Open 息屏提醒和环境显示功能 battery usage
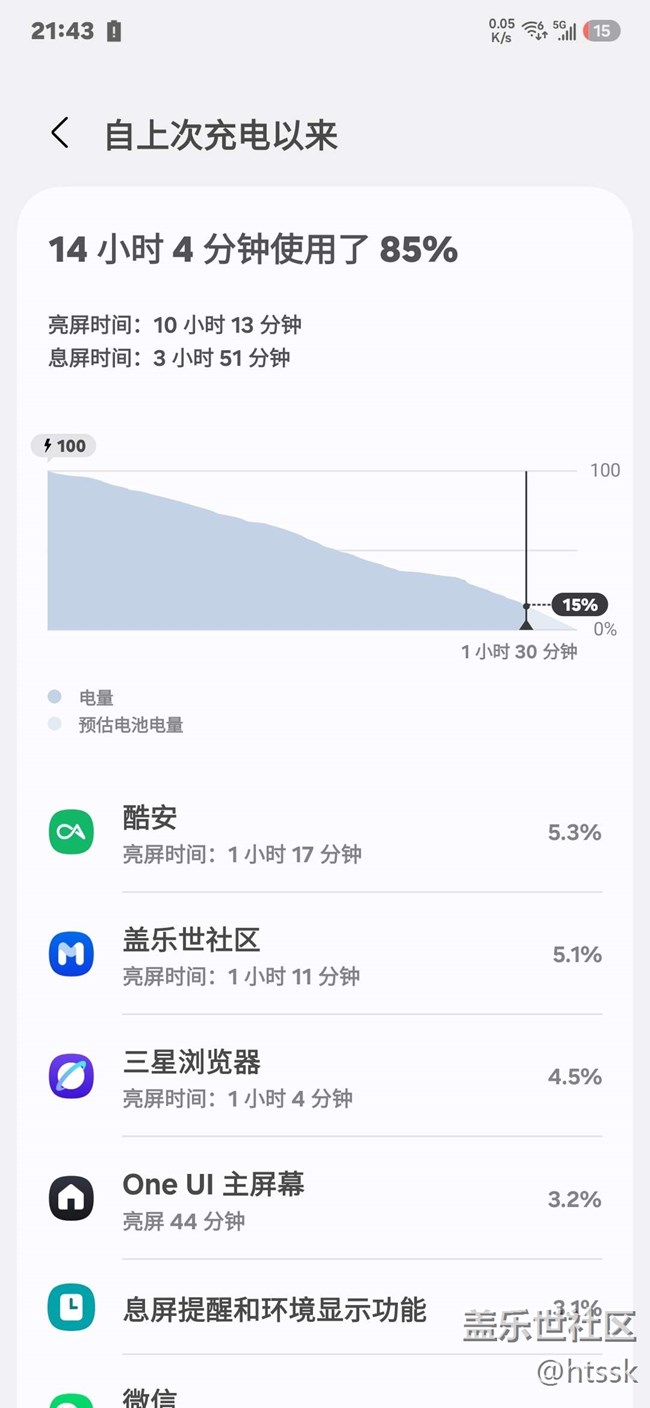This screenshot has height=1408, width=650. point(325,1308)
